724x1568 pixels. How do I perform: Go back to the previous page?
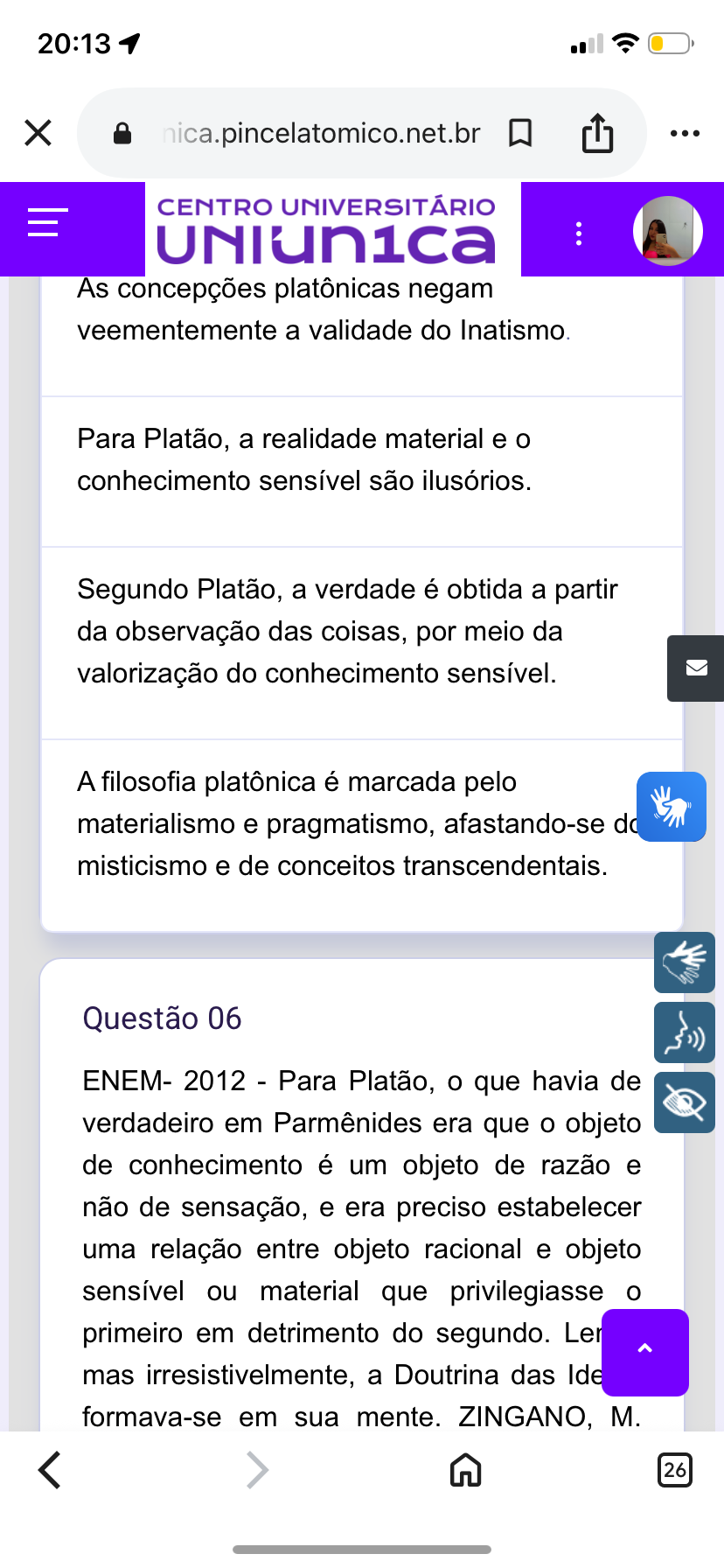tap(50, 1469)
